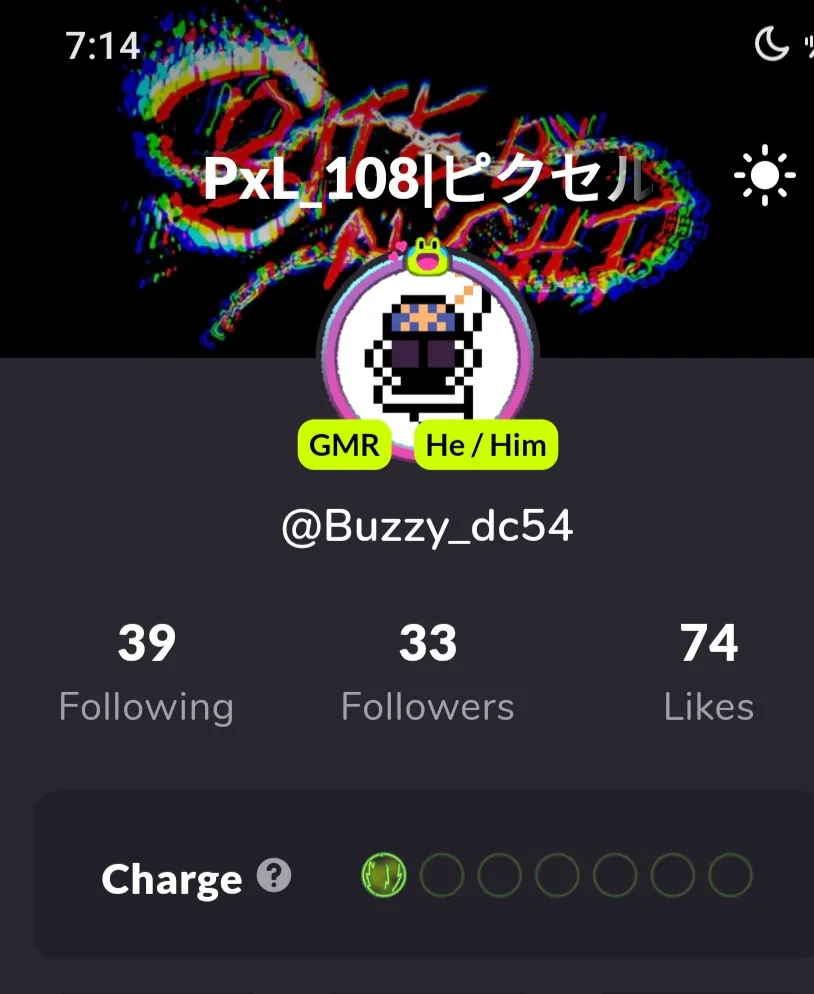
Task: Open the Following list
Action: coord(146,672)
